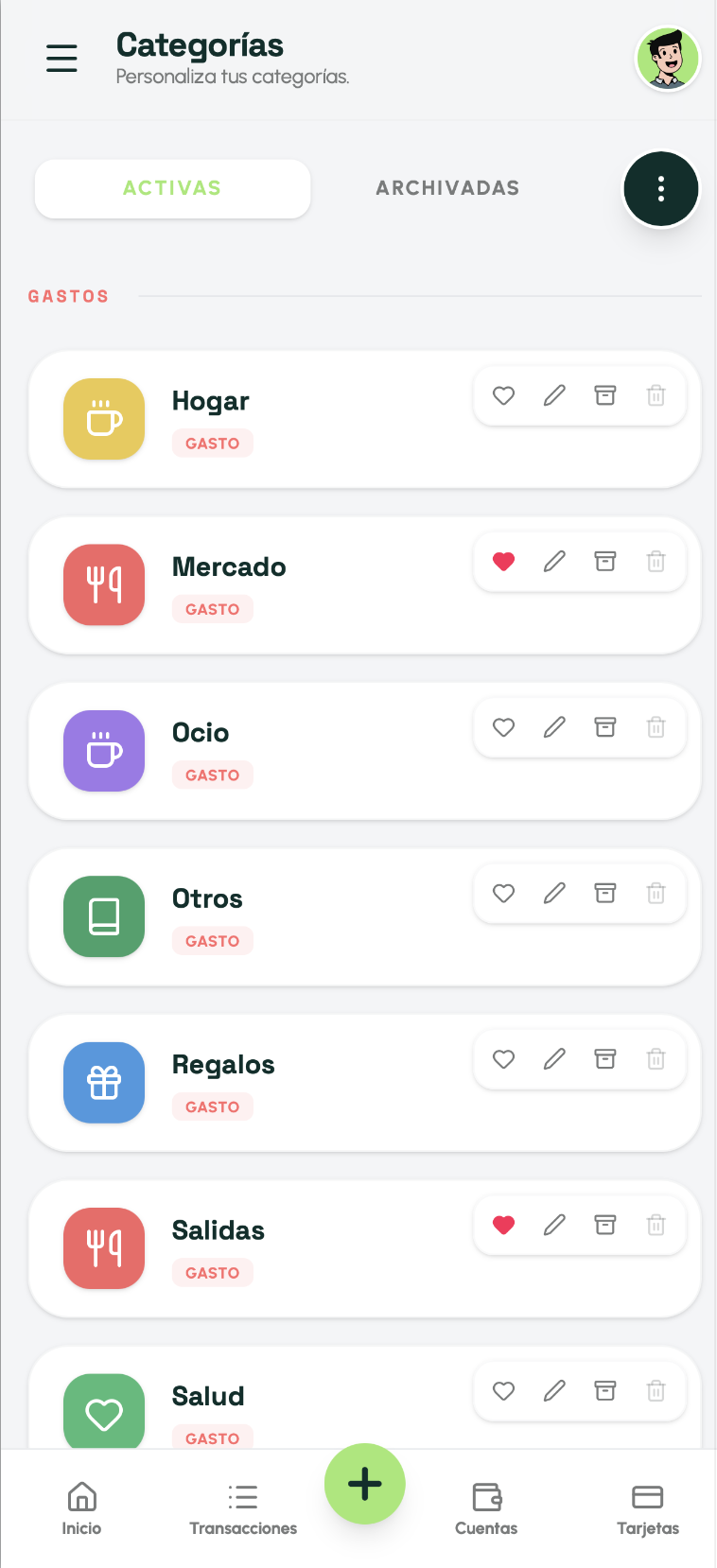Delete the Ocio category via trash icon
Viewport: 717px width, 1568px height.
tap(656, 726)
